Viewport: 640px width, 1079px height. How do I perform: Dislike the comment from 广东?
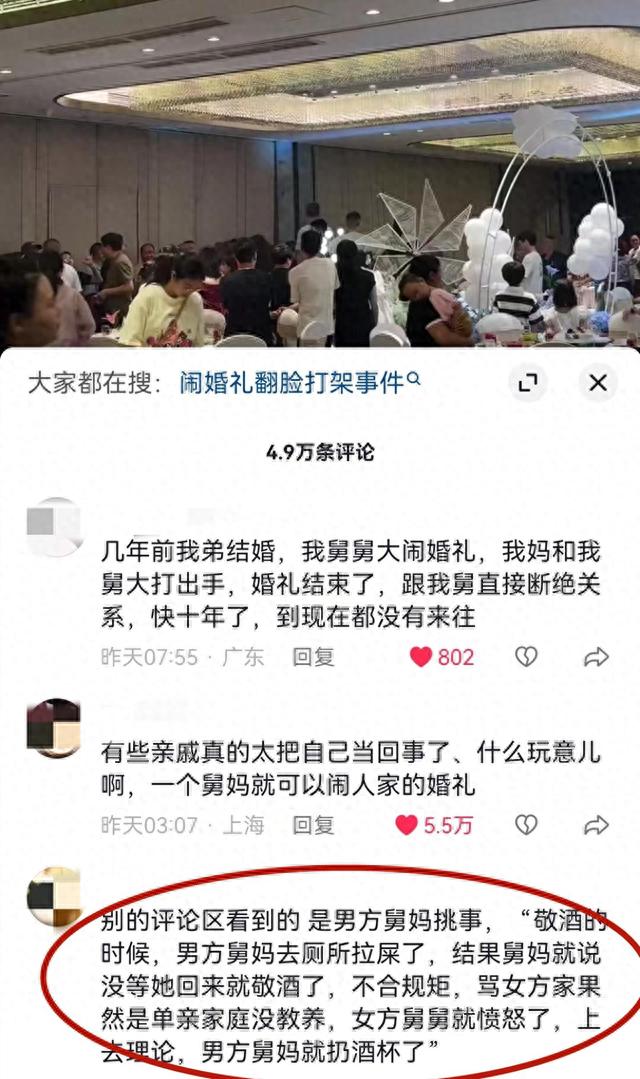click(x=526, y=657)
